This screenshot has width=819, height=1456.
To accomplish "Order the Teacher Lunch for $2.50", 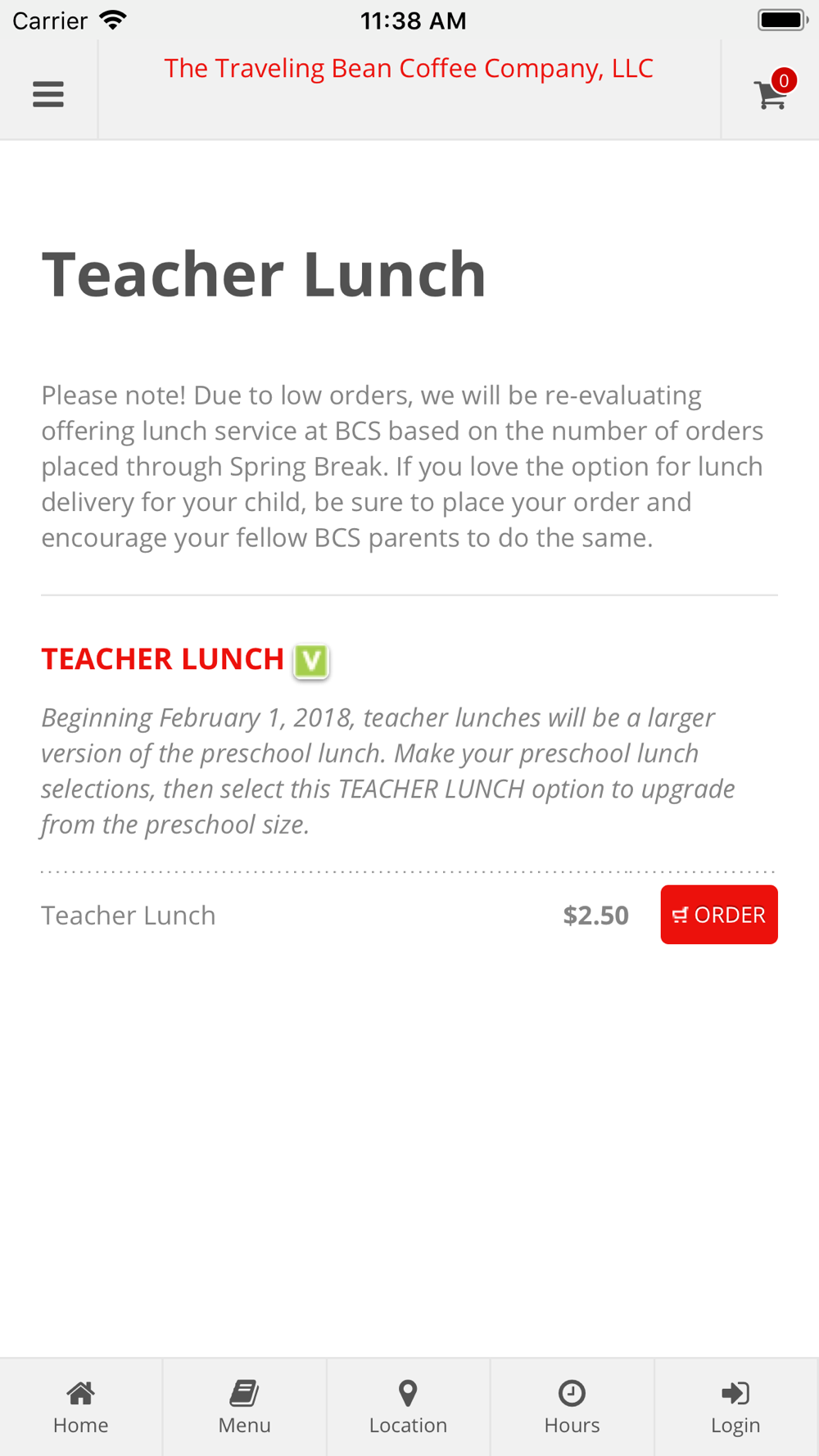I will point(719,915).
